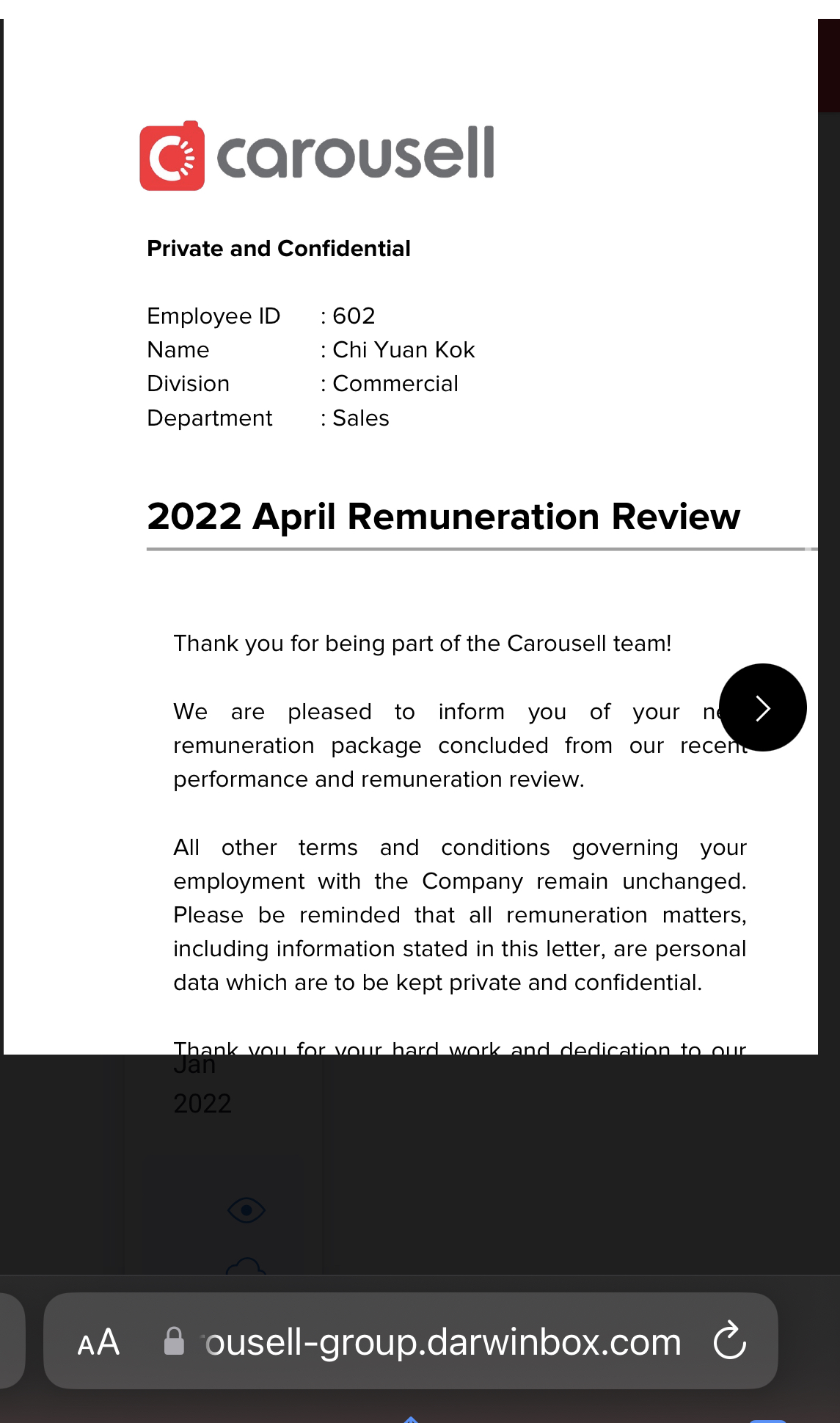
Task: Open the AA reader text options
Action: [x=98, y=1342]
